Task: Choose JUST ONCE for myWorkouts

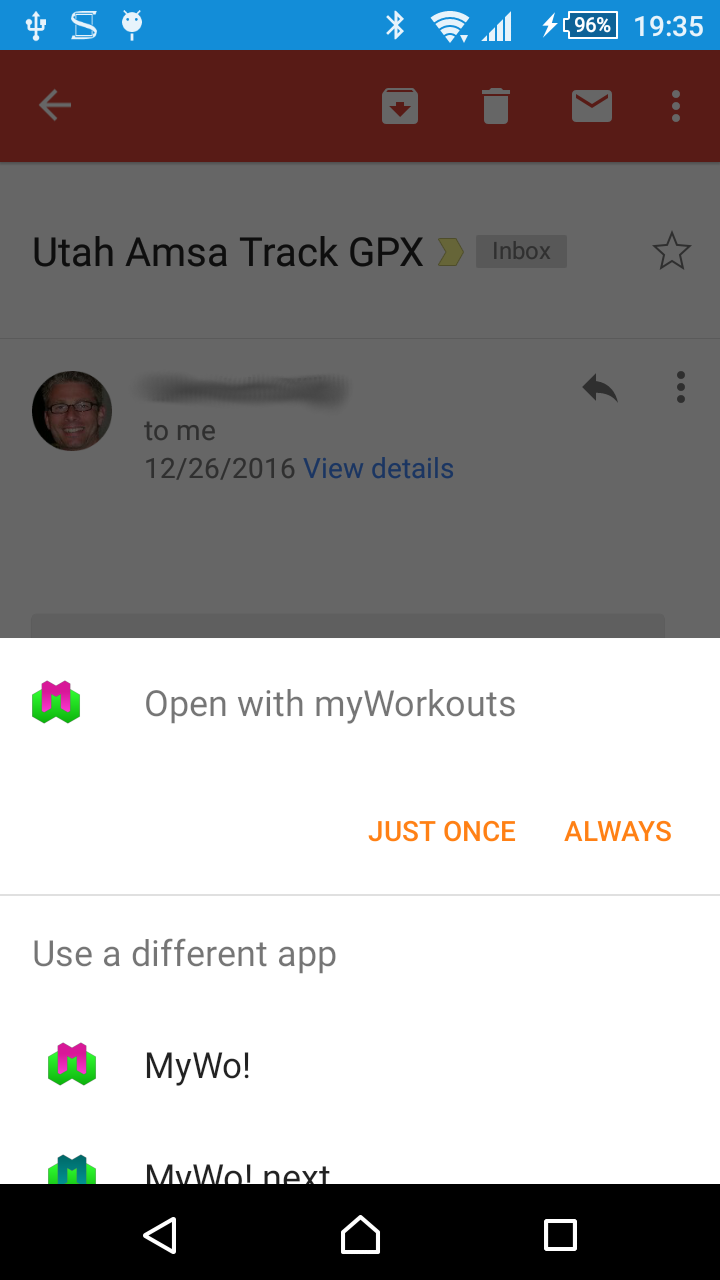Action: pos(442,832)
